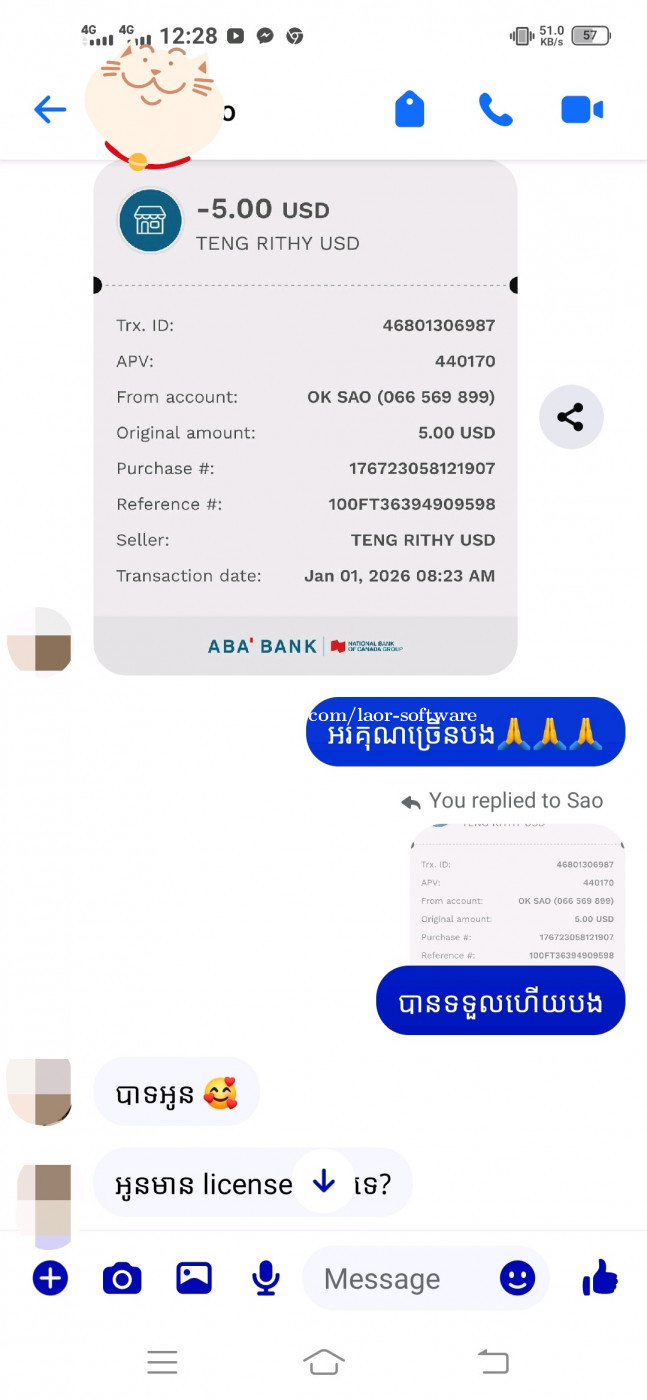Viewport: 647px width, 1400px height.
Task: Start a voice call
Action: pyautogui.click(x=495, y=109)
